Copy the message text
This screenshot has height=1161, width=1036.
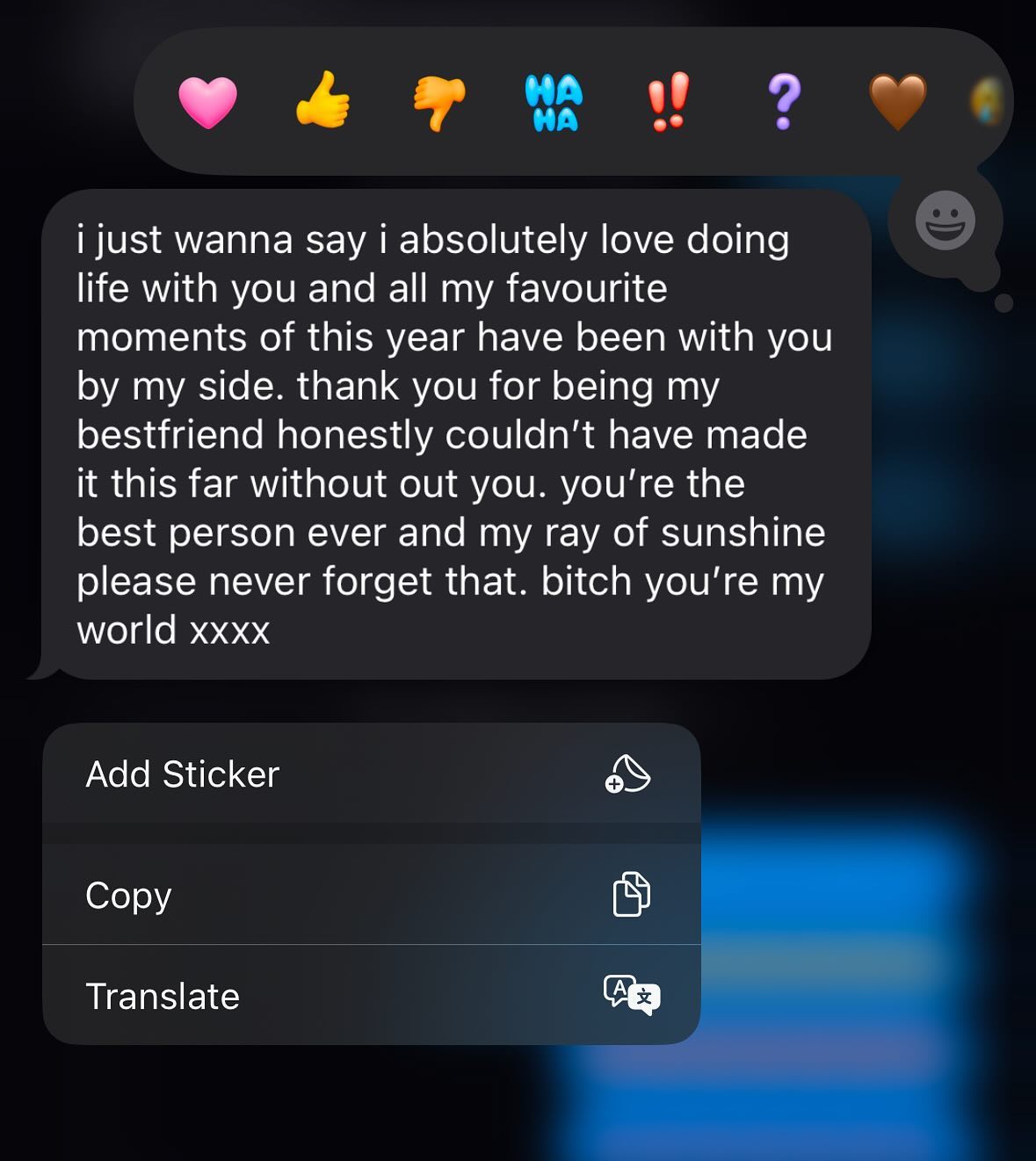371,895
